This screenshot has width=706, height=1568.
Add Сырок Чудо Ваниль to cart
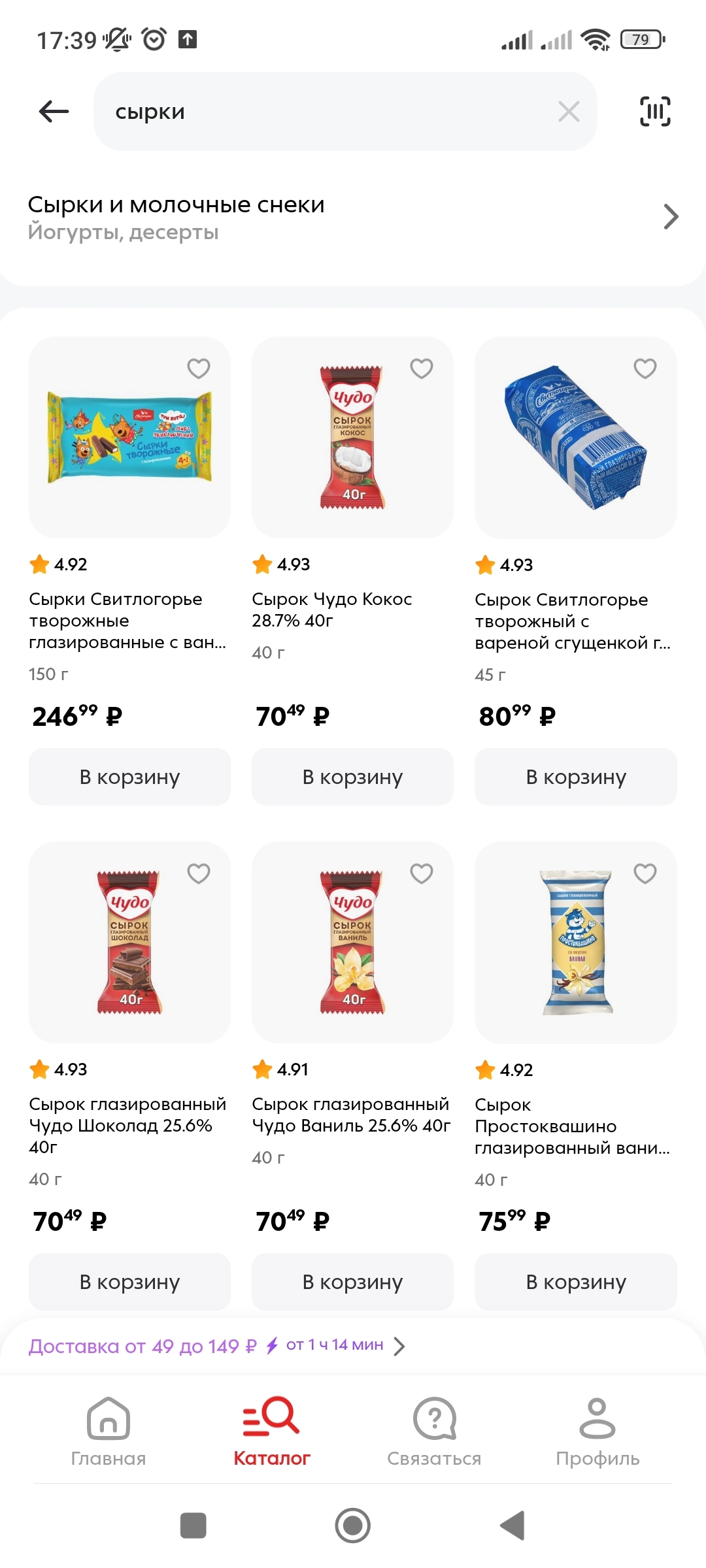[x=352, y=1282]
